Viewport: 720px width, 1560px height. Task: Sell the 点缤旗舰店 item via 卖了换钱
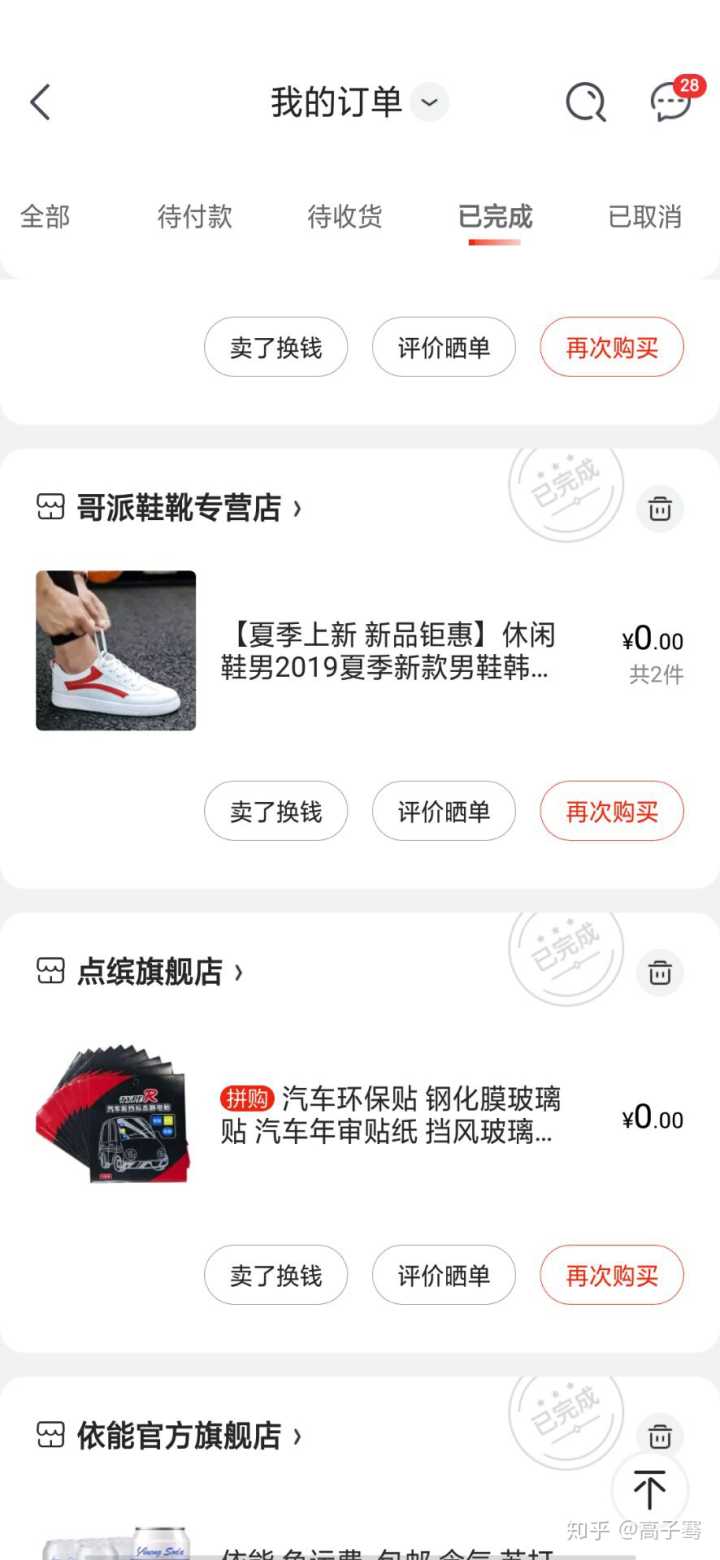(276, 1275)
